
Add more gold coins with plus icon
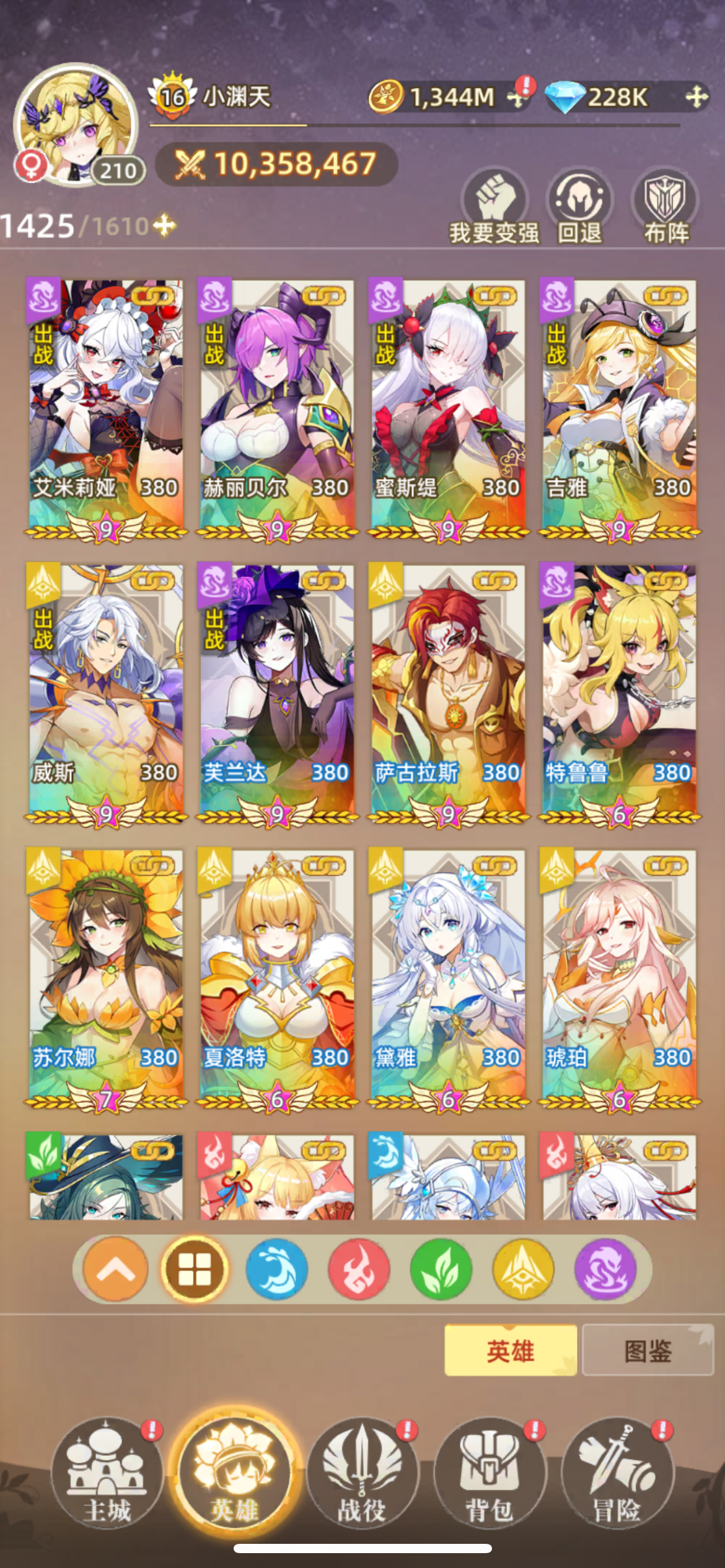point(516,98)
